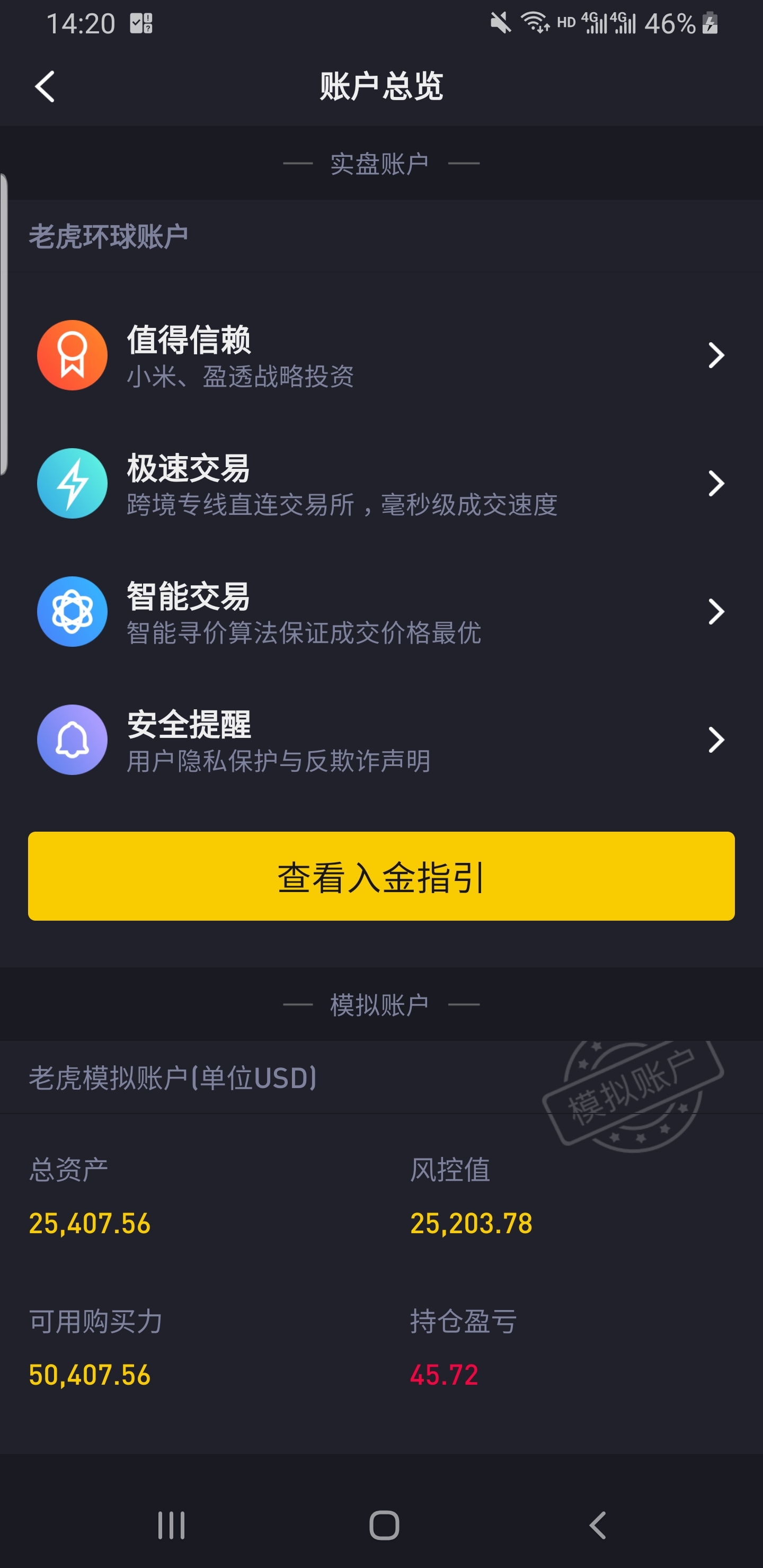Open the system recent apps button
This screenshot has height=1568, width=763.
171,1526
